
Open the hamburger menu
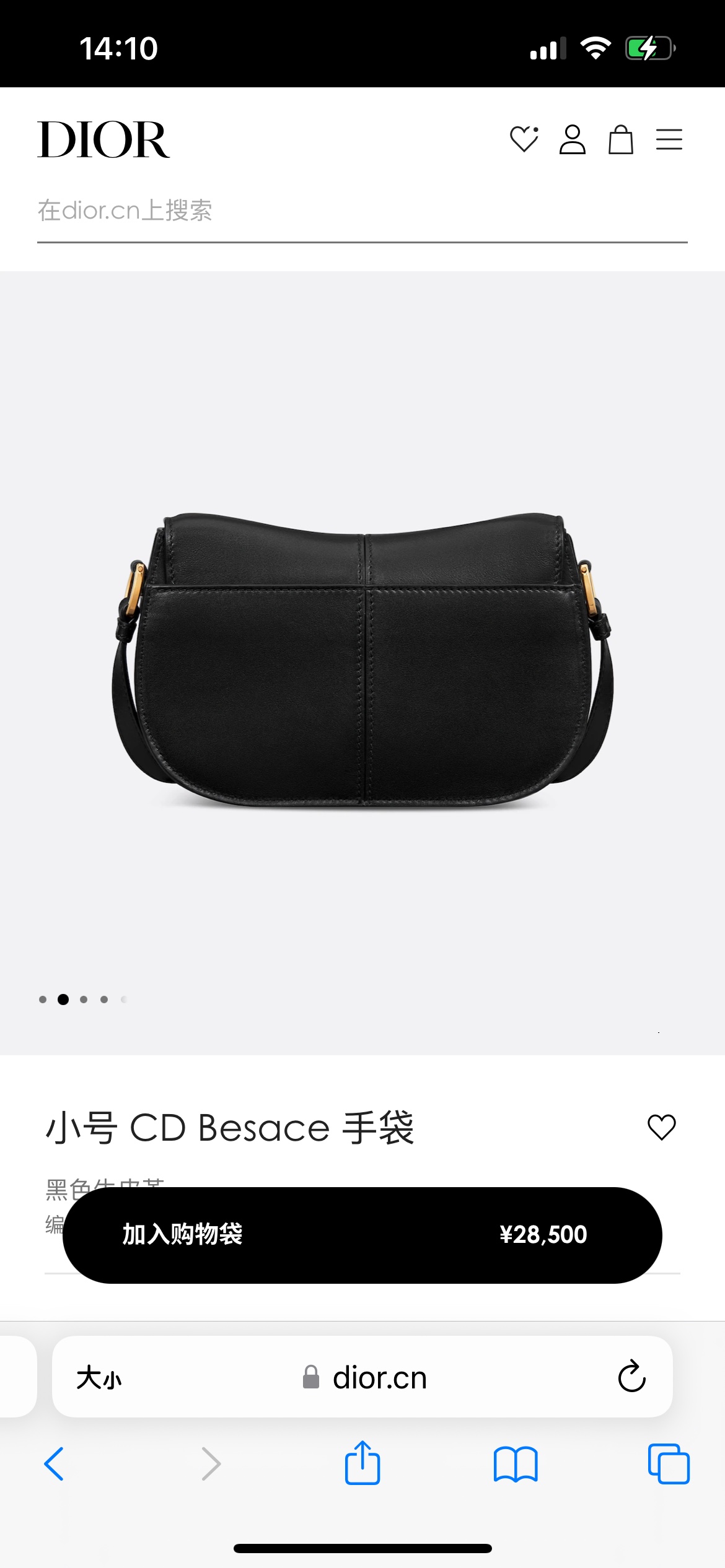(x=669, y=139)
